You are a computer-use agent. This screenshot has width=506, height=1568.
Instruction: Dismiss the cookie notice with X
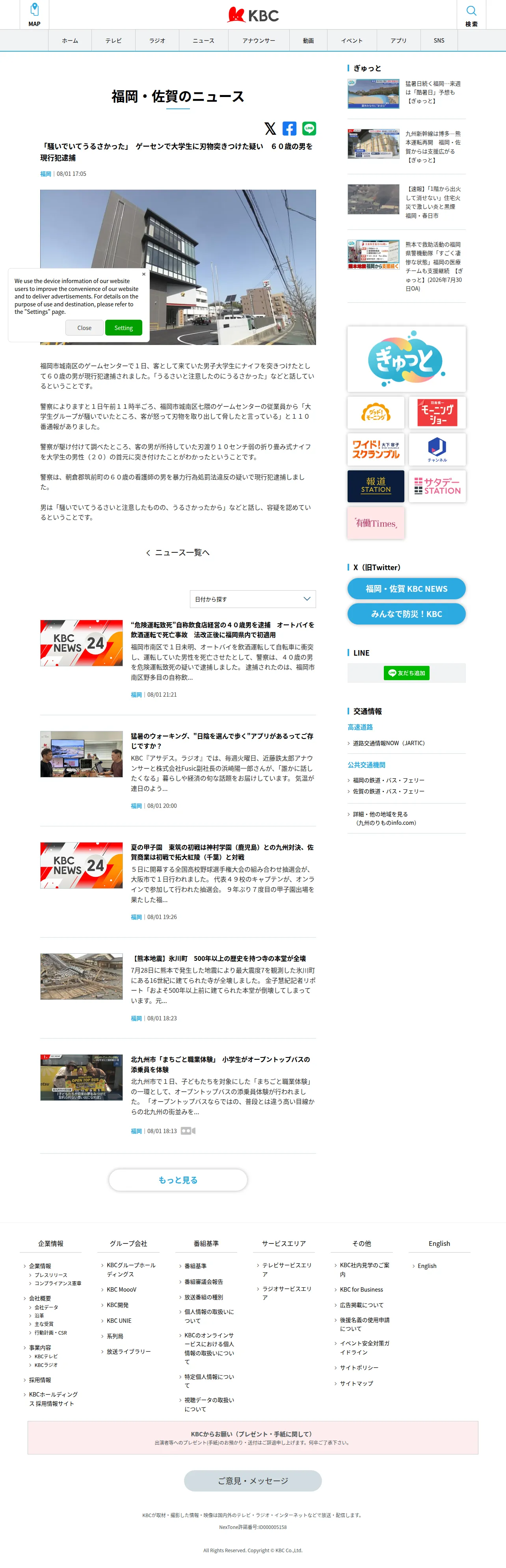click(x=143, y=274)
